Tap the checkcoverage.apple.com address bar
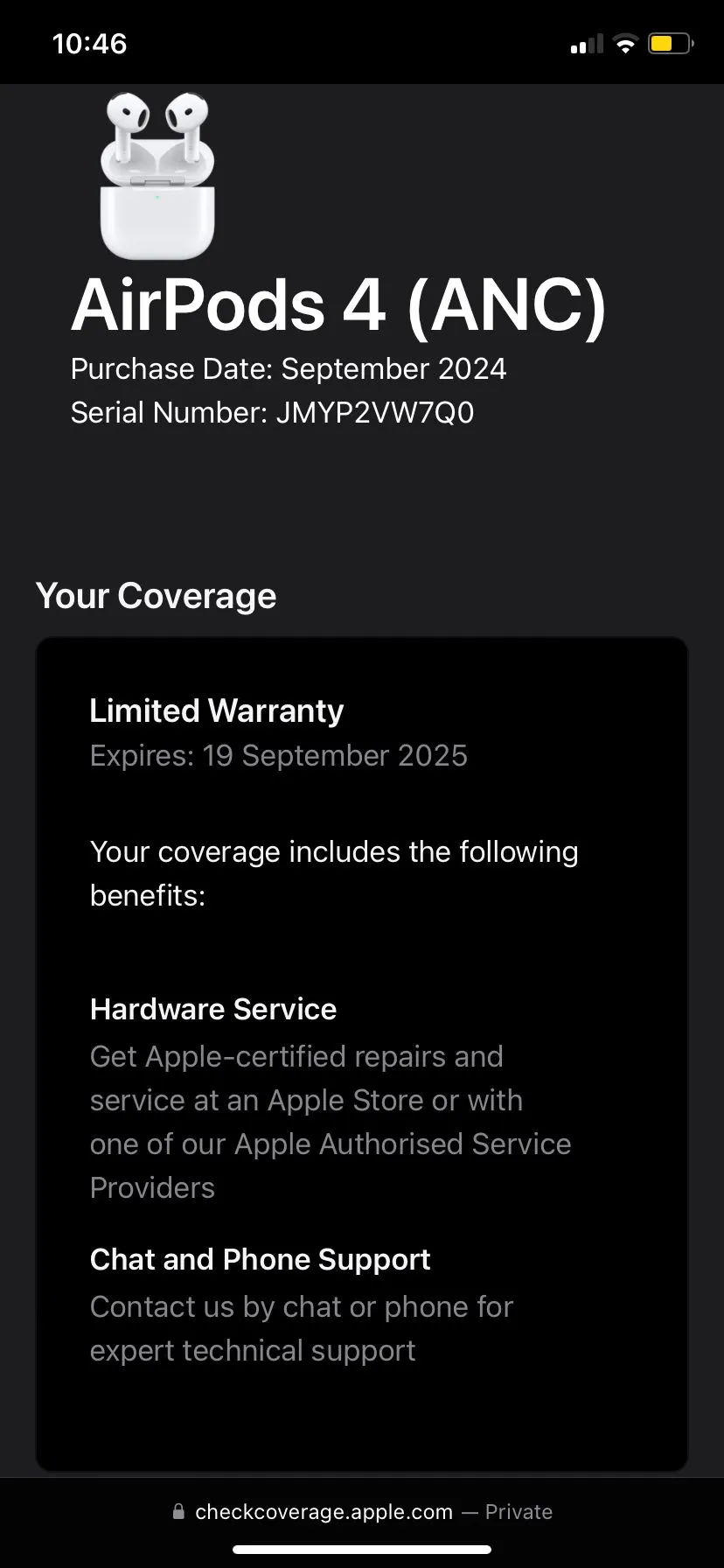 362,1512
